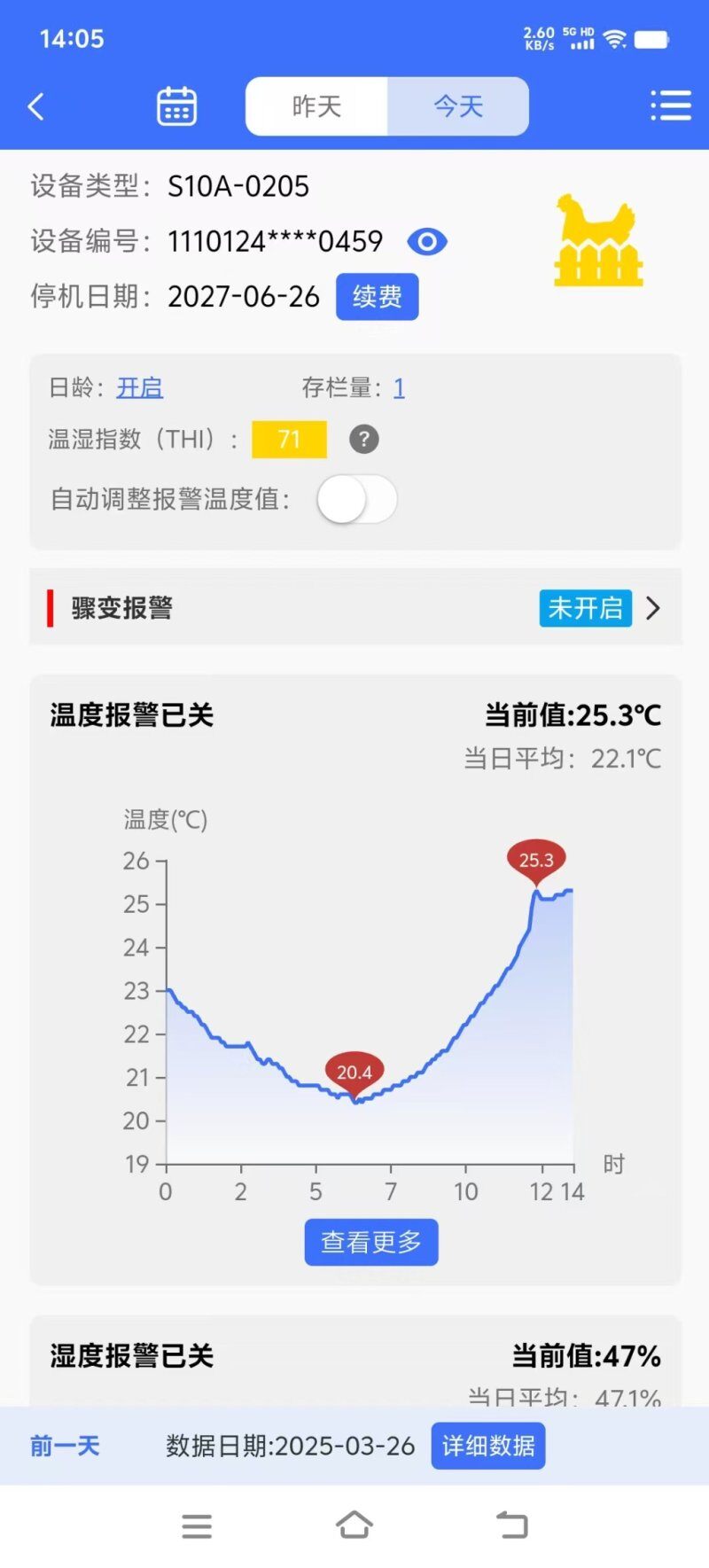This screenshot has height=1568, width=709.
Task: Enable 自动调整报警温度值 switch
Action: pos(356,499)
